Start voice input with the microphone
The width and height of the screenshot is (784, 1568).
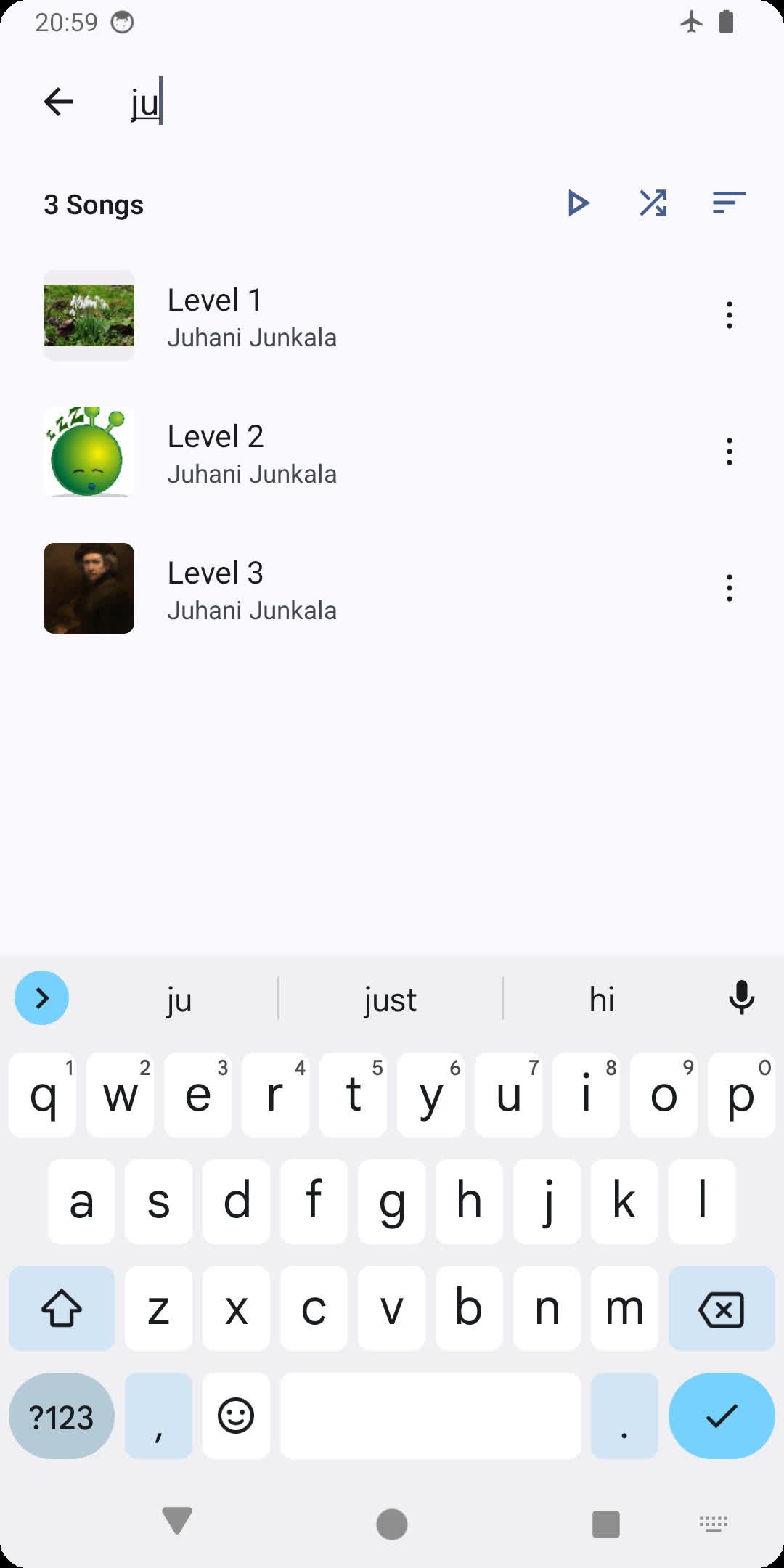741,998
